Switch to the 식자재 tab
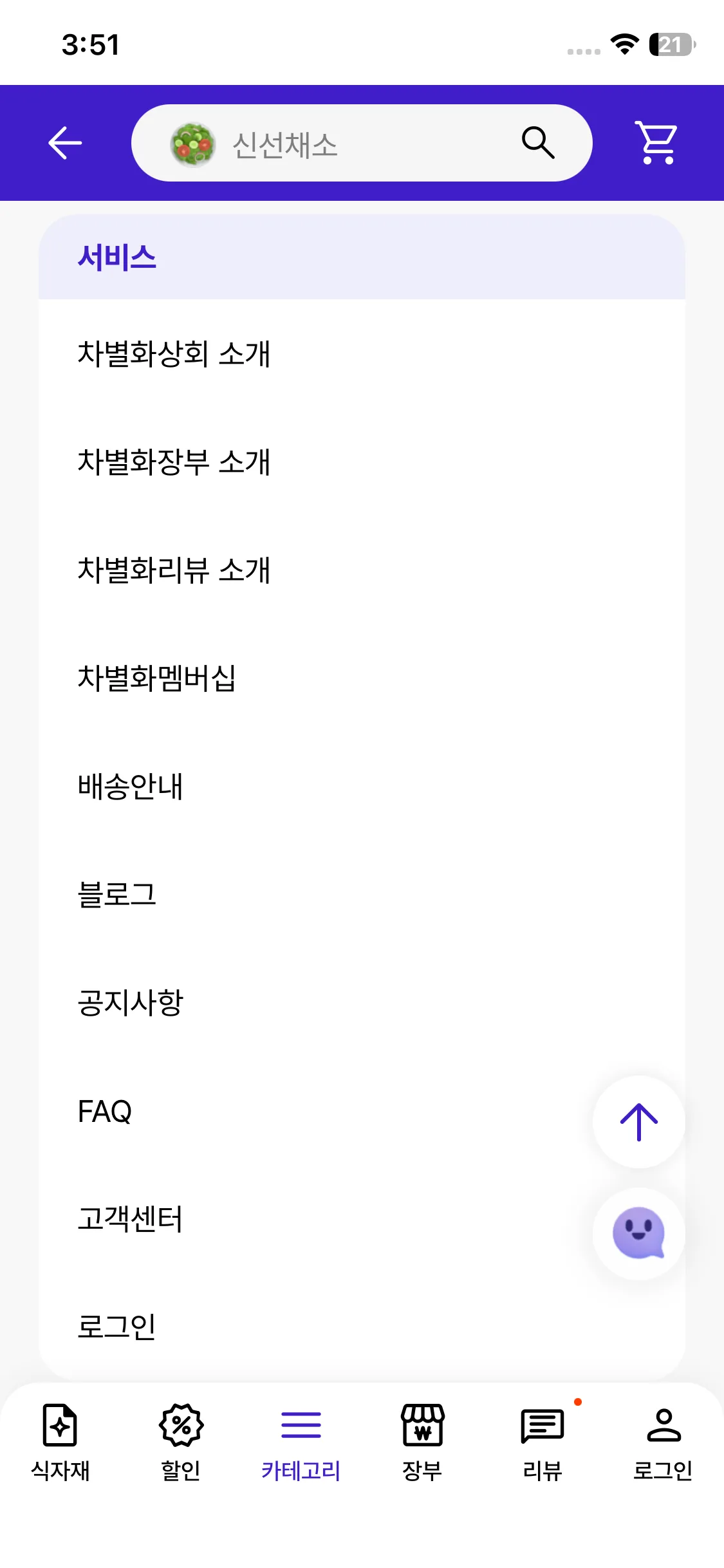This screenshot has width=724, height=1568. point(60,1442)
